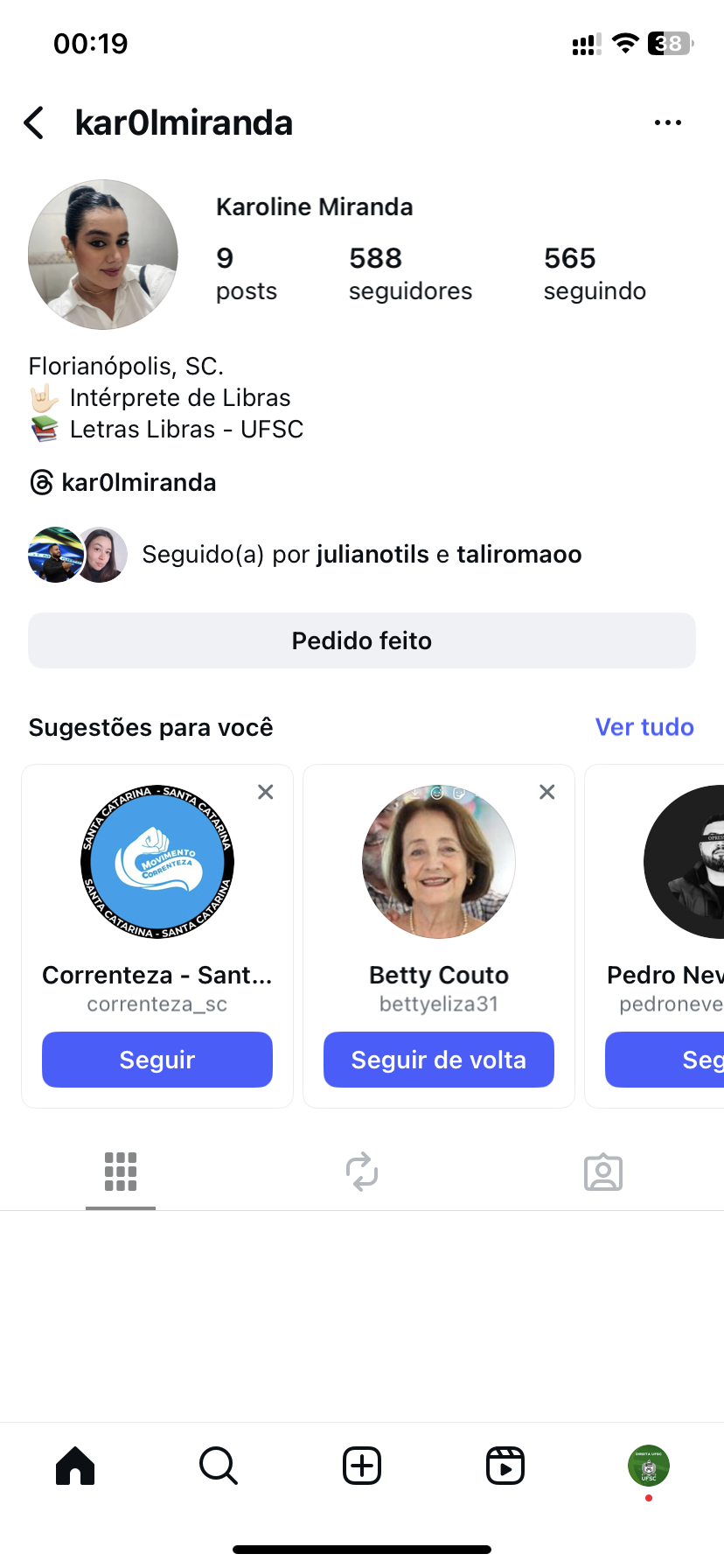
Task: Open the three-dot options menu
Action: [667, 123]
